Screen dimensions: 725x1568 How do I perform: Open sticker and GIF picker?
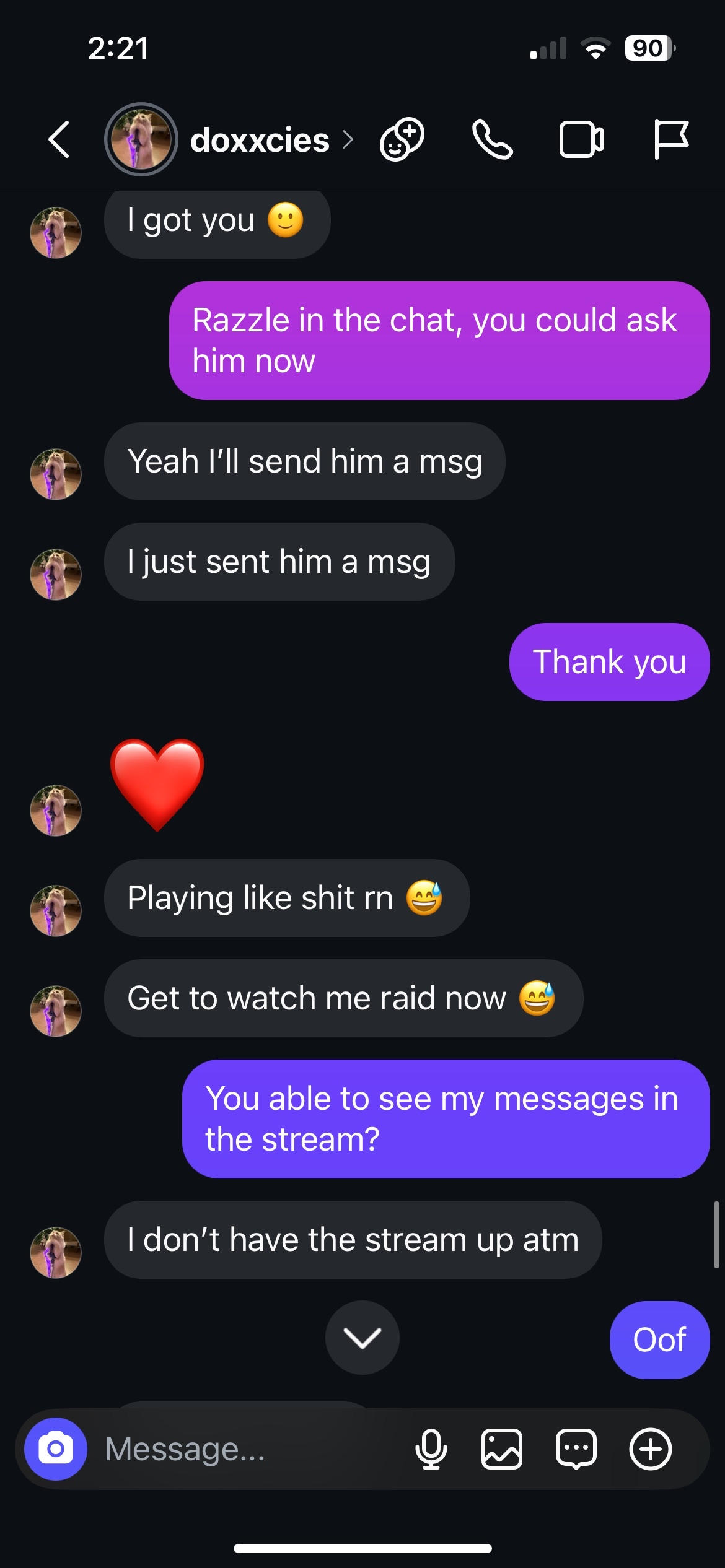click(576, 1449)
